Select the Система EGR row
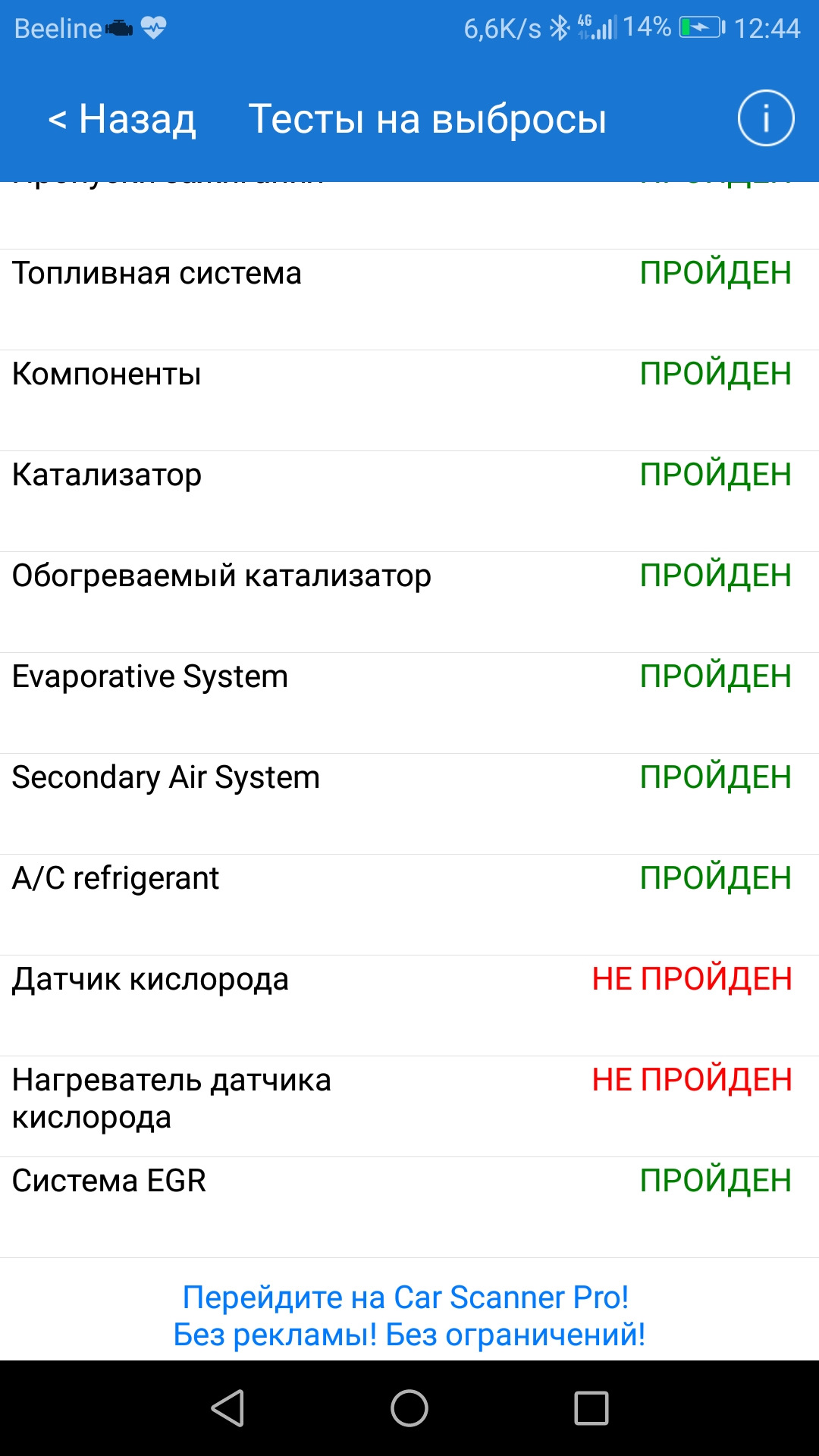Viewport: 819px width, 1456px height. pos(409,1181)
